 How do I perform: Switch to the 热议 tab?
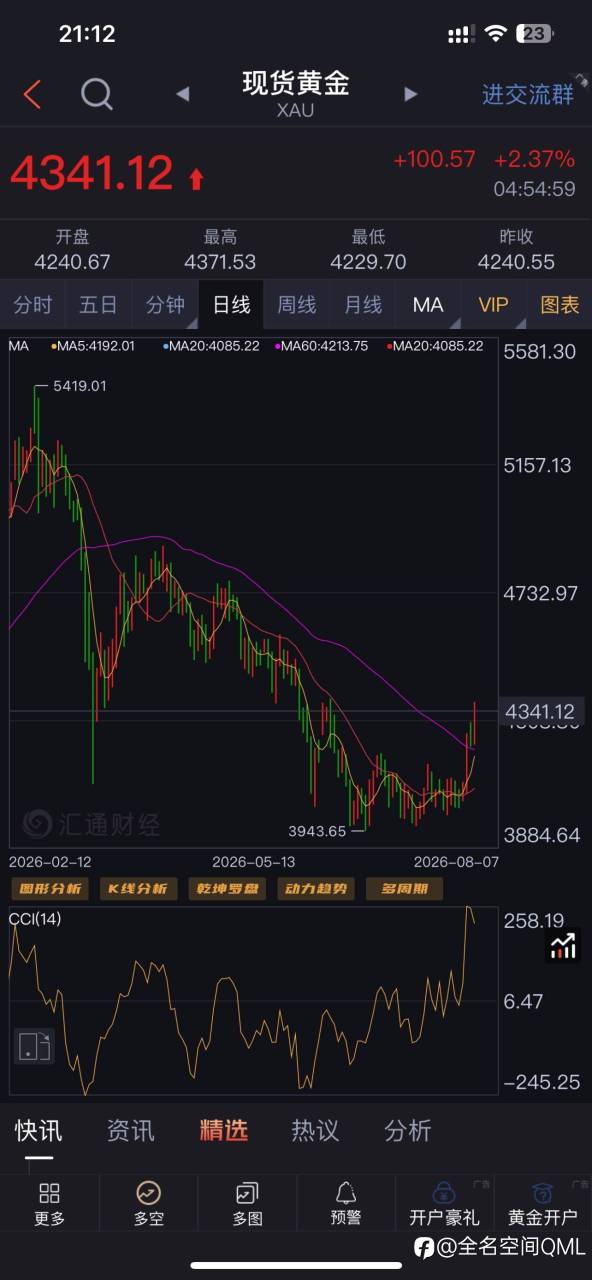[x=315, y=1130]
